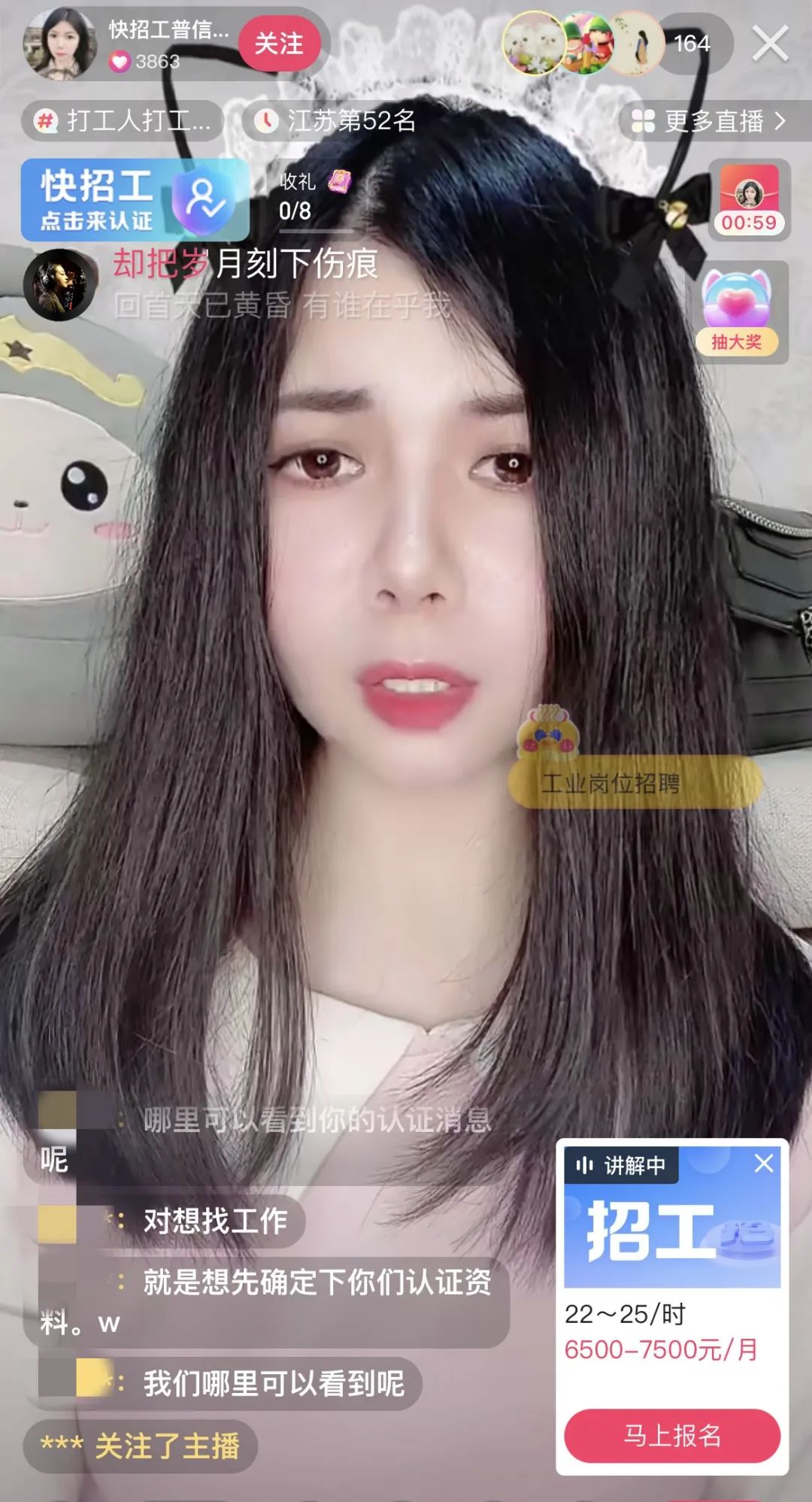Open the 打工人打工 hashtag chip
Viewport: 812px width, 1502px height.
pos(124,121)
